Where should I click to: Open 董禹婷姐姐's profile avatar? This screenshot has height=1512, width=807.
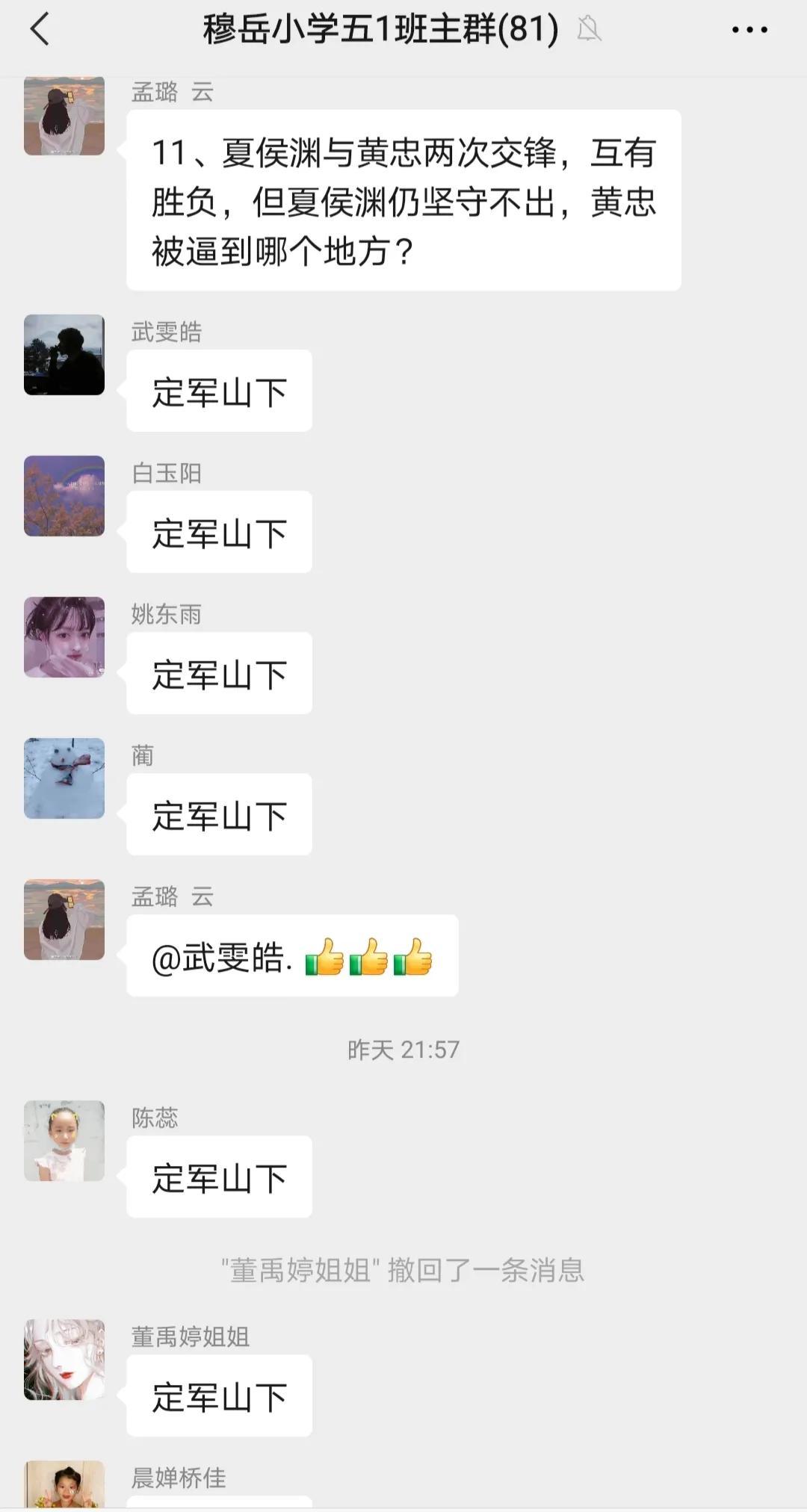tap(64, 1360)
